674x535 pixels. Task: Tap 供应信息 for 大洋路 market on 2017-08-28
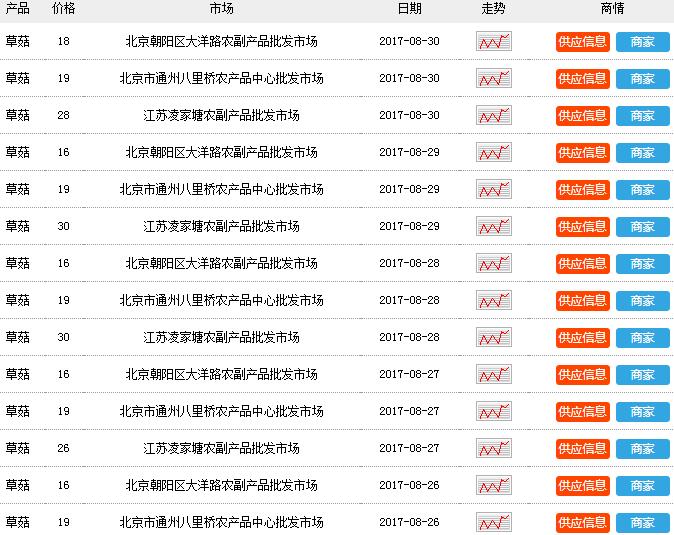582,264
